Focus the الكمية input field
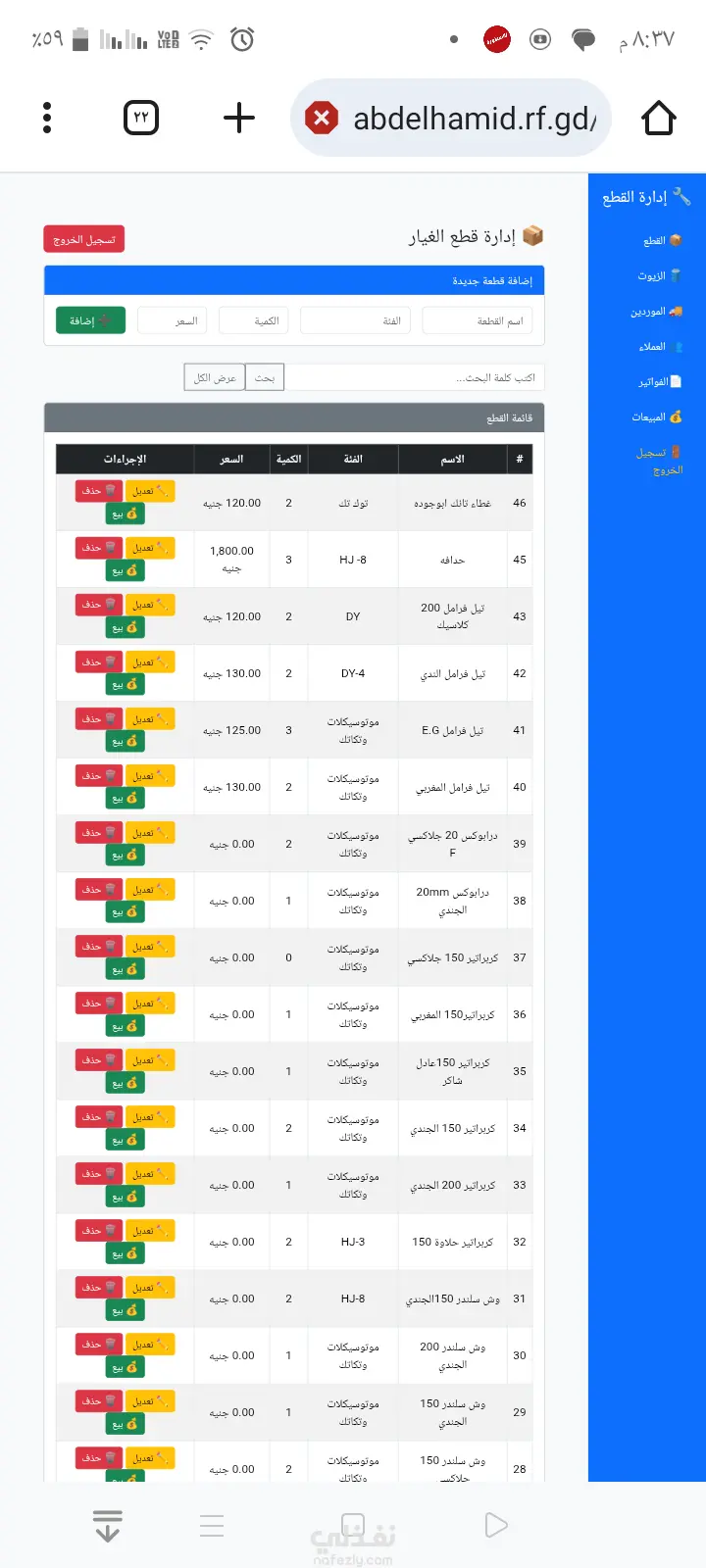 tap(253, 320)
